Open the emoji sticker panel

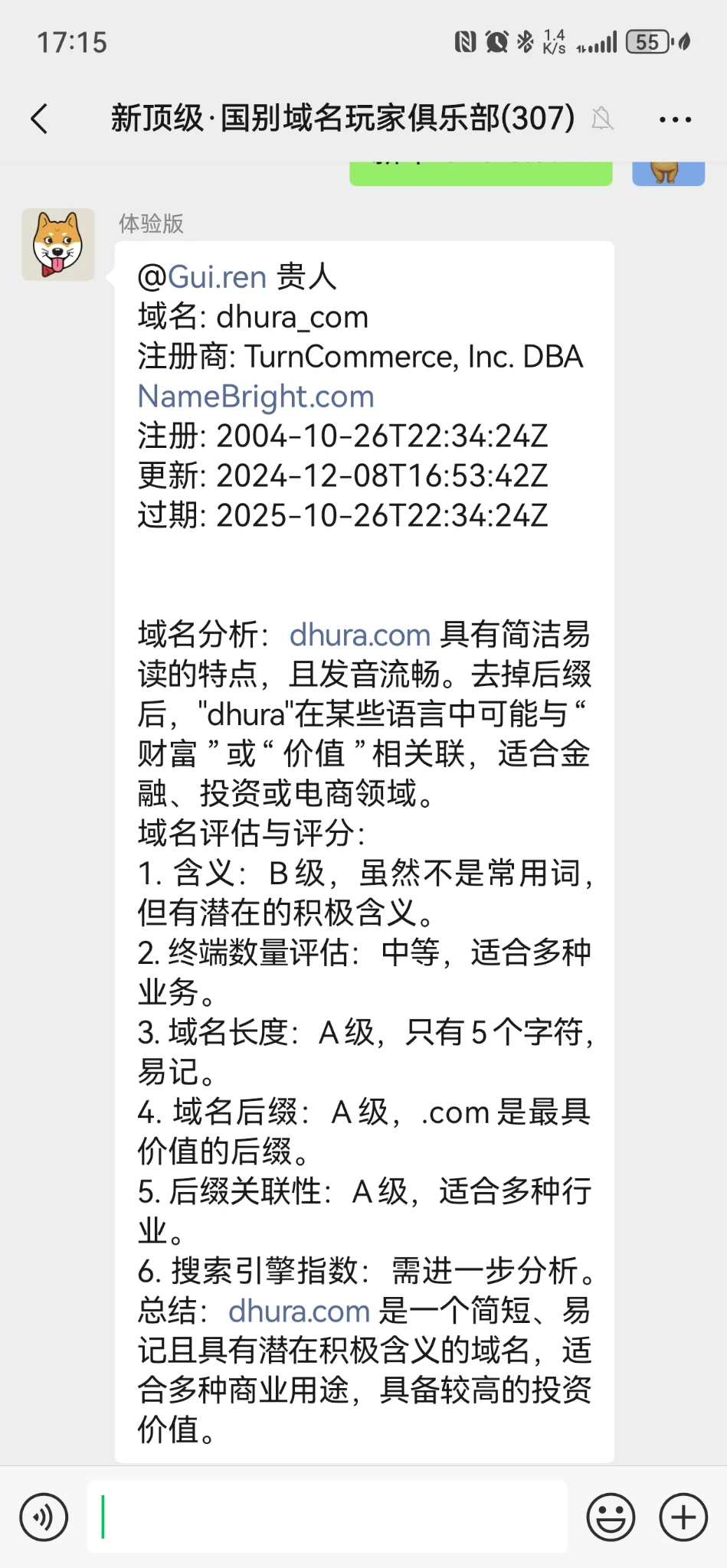click(x=611, y=1517)
